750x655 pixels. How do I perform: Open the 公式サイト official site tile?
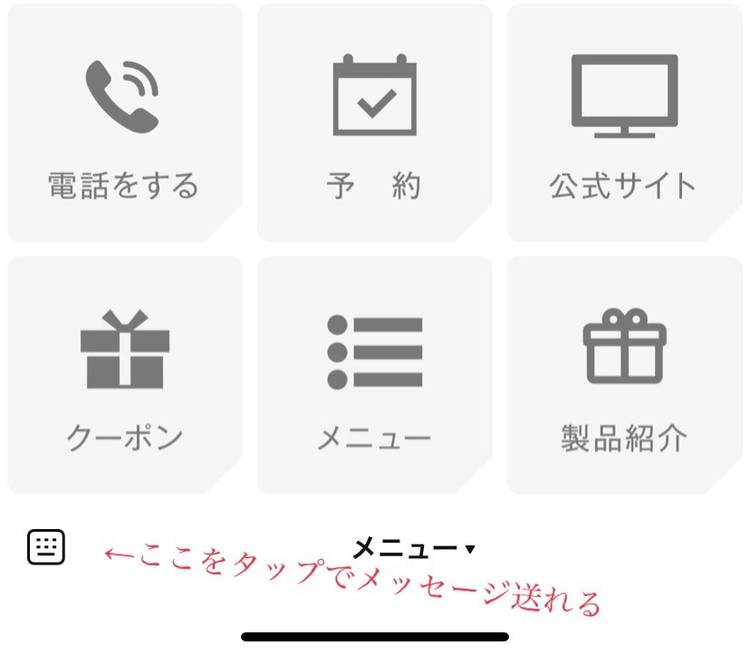[x=624, y=123]
